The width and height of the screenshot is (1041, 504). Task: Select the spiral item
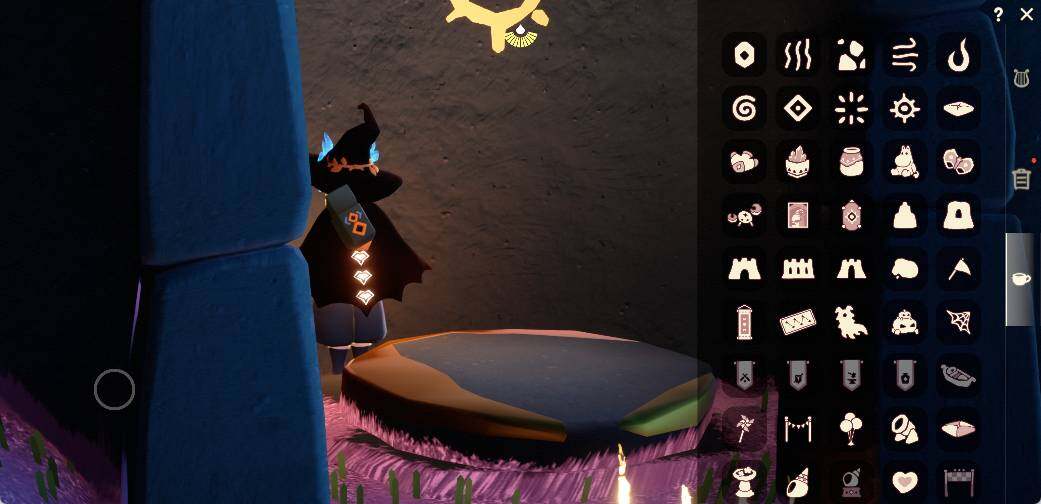coord(744,108)
